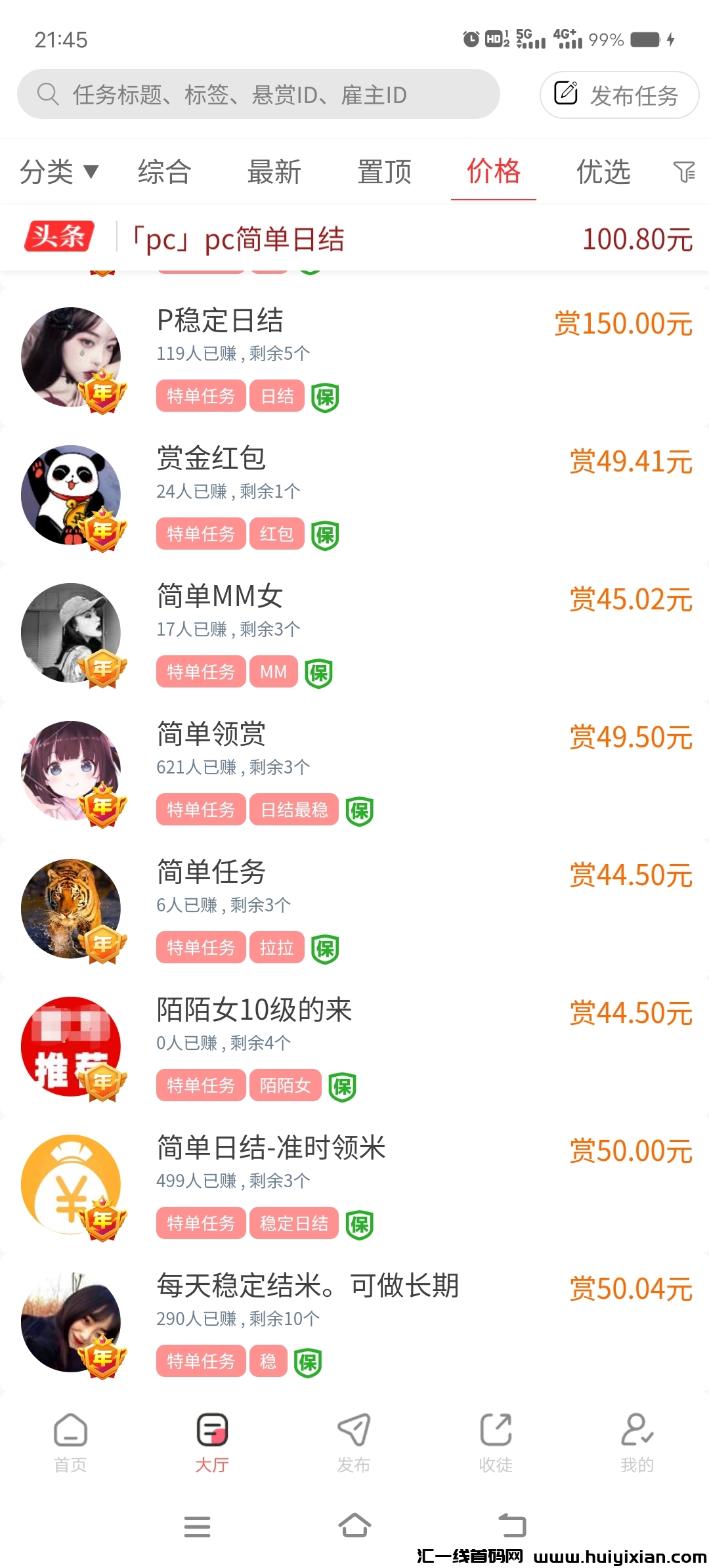
Task: Open the panda avatar of 赏金红包
Action: coord(72,494)
